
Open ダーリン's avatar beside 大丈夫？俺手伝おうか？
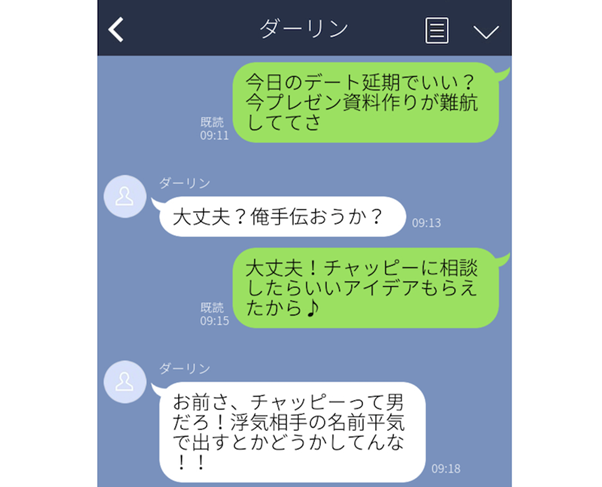126,197
